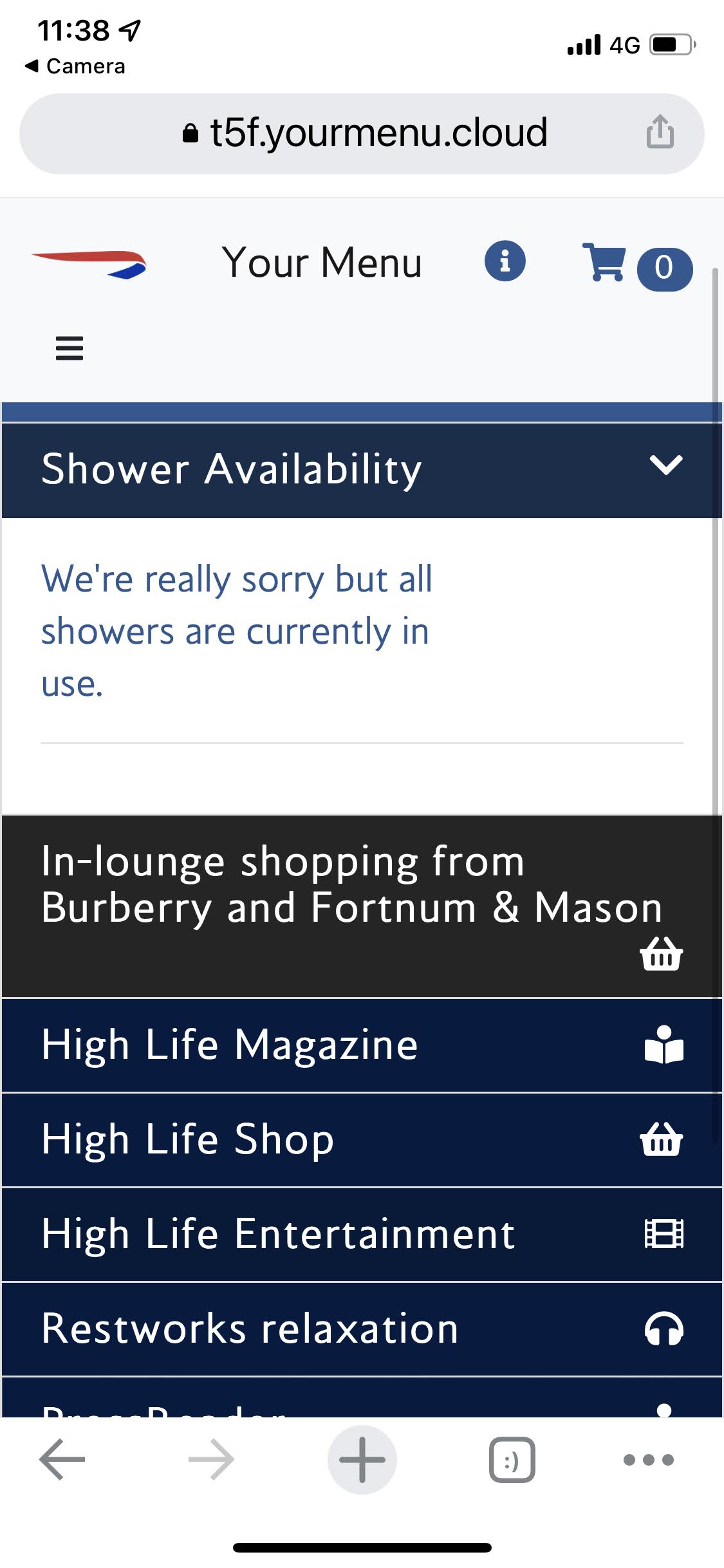This screenshot has height=1568, width=724.
Task: Collapse the Shower Availability section
Action: [362, 469]
